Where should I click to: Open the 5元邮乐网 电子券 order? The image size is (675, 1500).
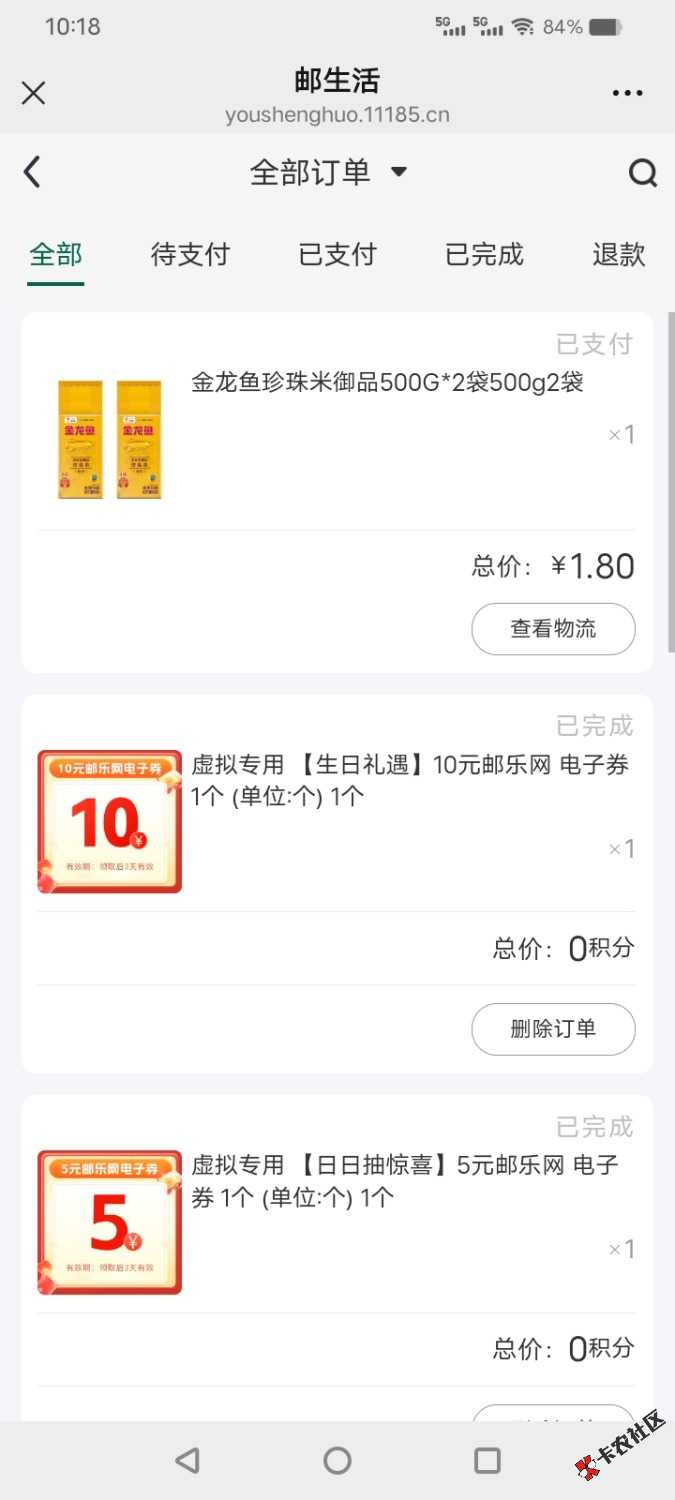point(405,1180)
